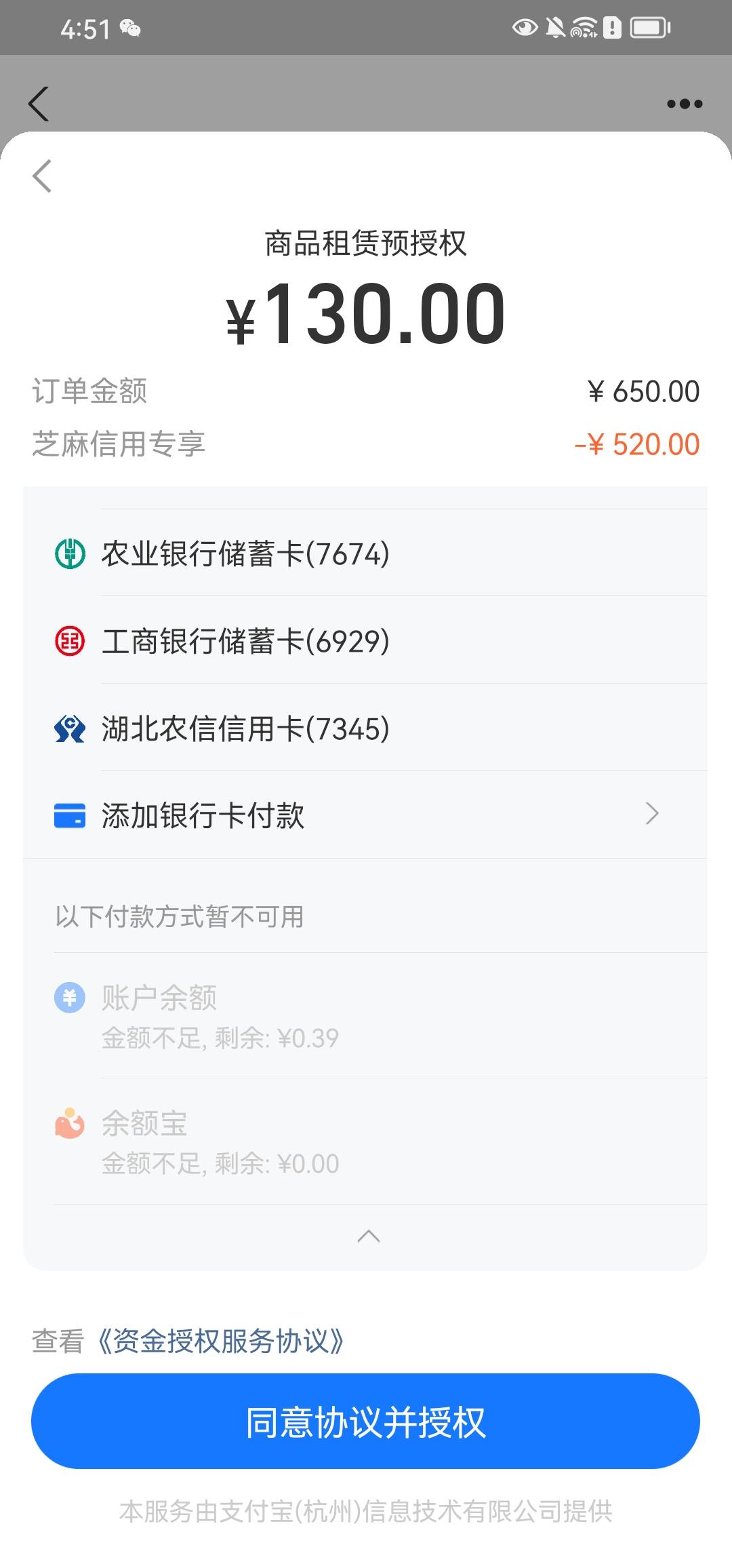The width and height of the screenshot is (732, 1568).
Task: Tap the back arrow in the gray top bar
Action: pos(39,104)
